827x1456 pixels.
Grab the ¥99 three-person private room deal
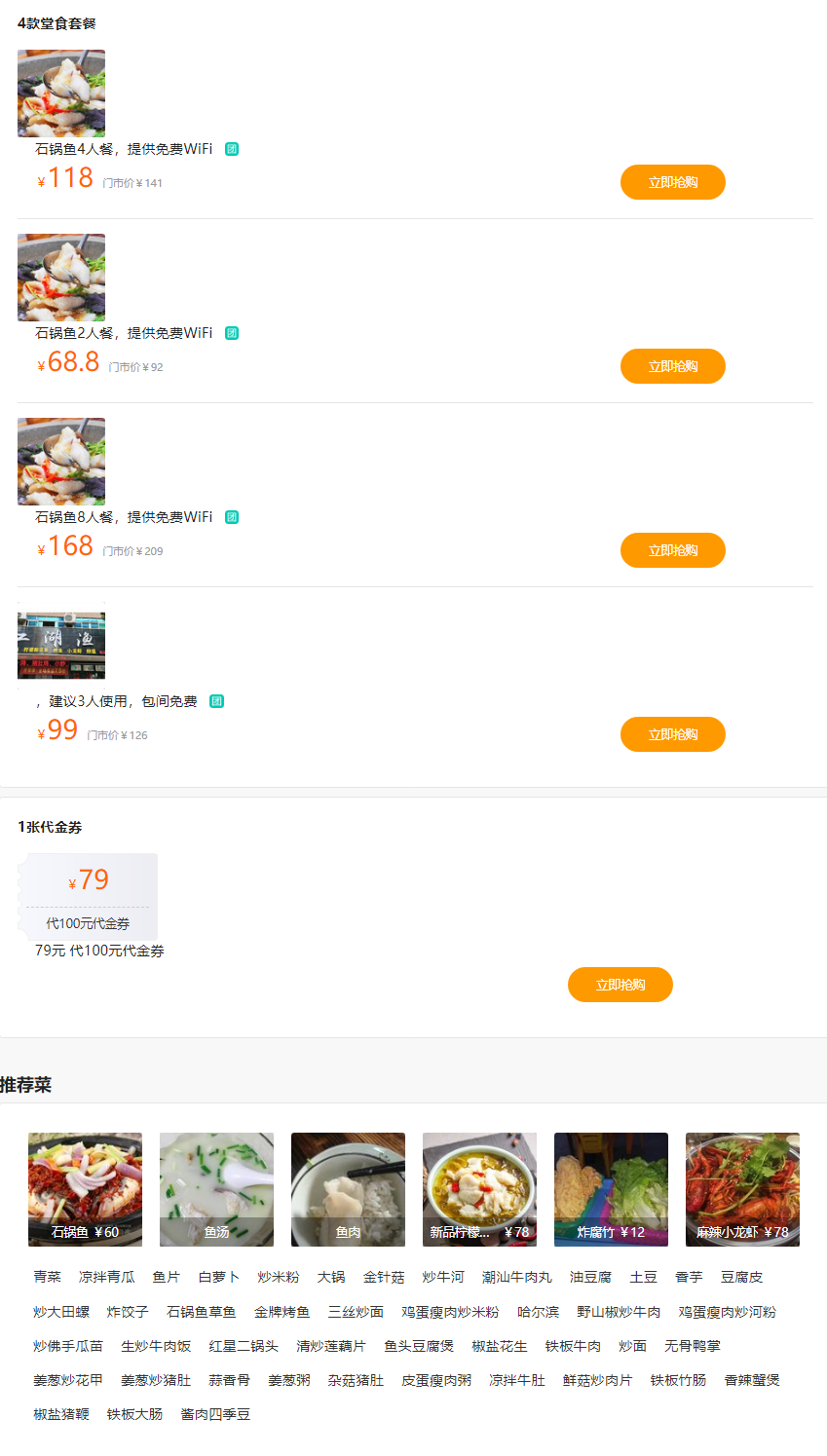tap(672, 734)
